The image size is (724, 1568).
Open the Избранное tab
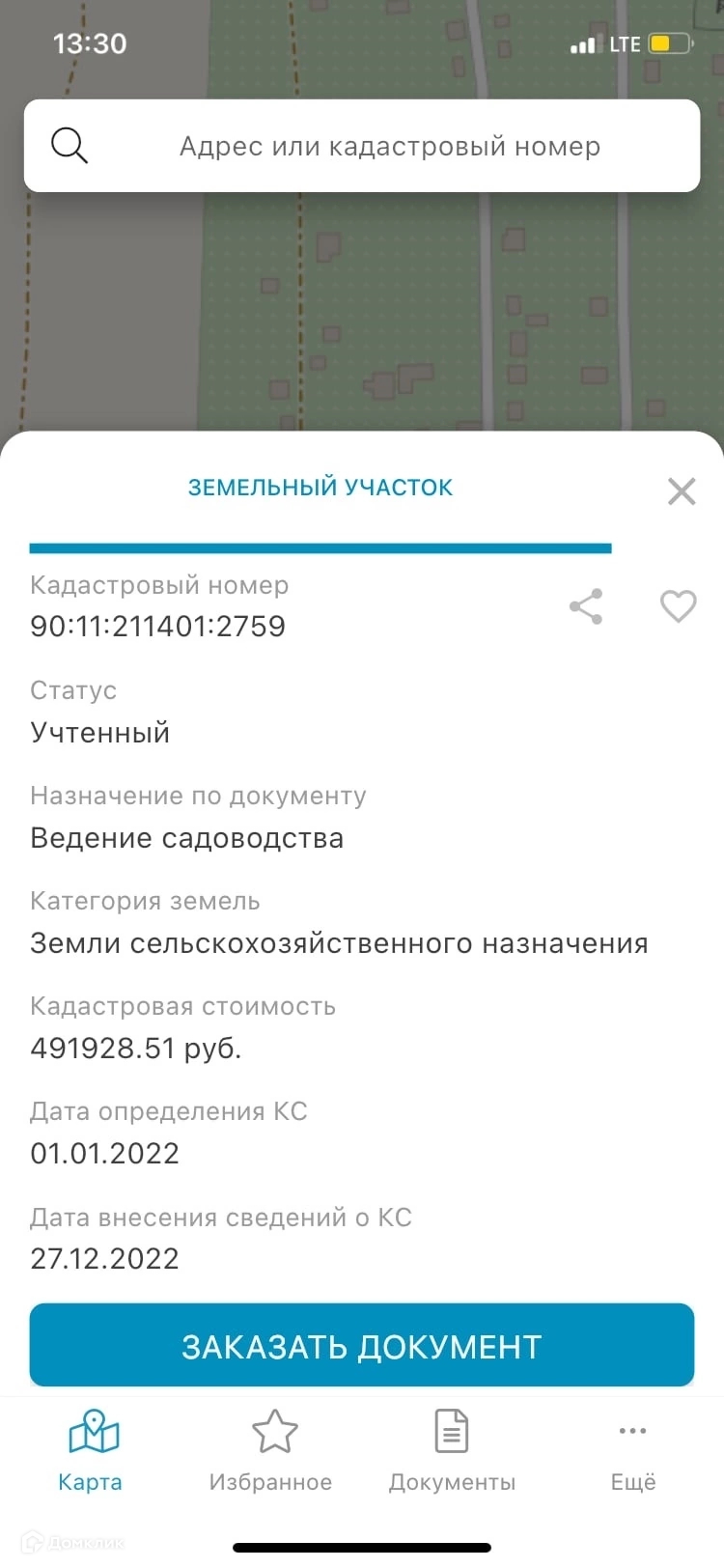click(x=271, y=1450)
